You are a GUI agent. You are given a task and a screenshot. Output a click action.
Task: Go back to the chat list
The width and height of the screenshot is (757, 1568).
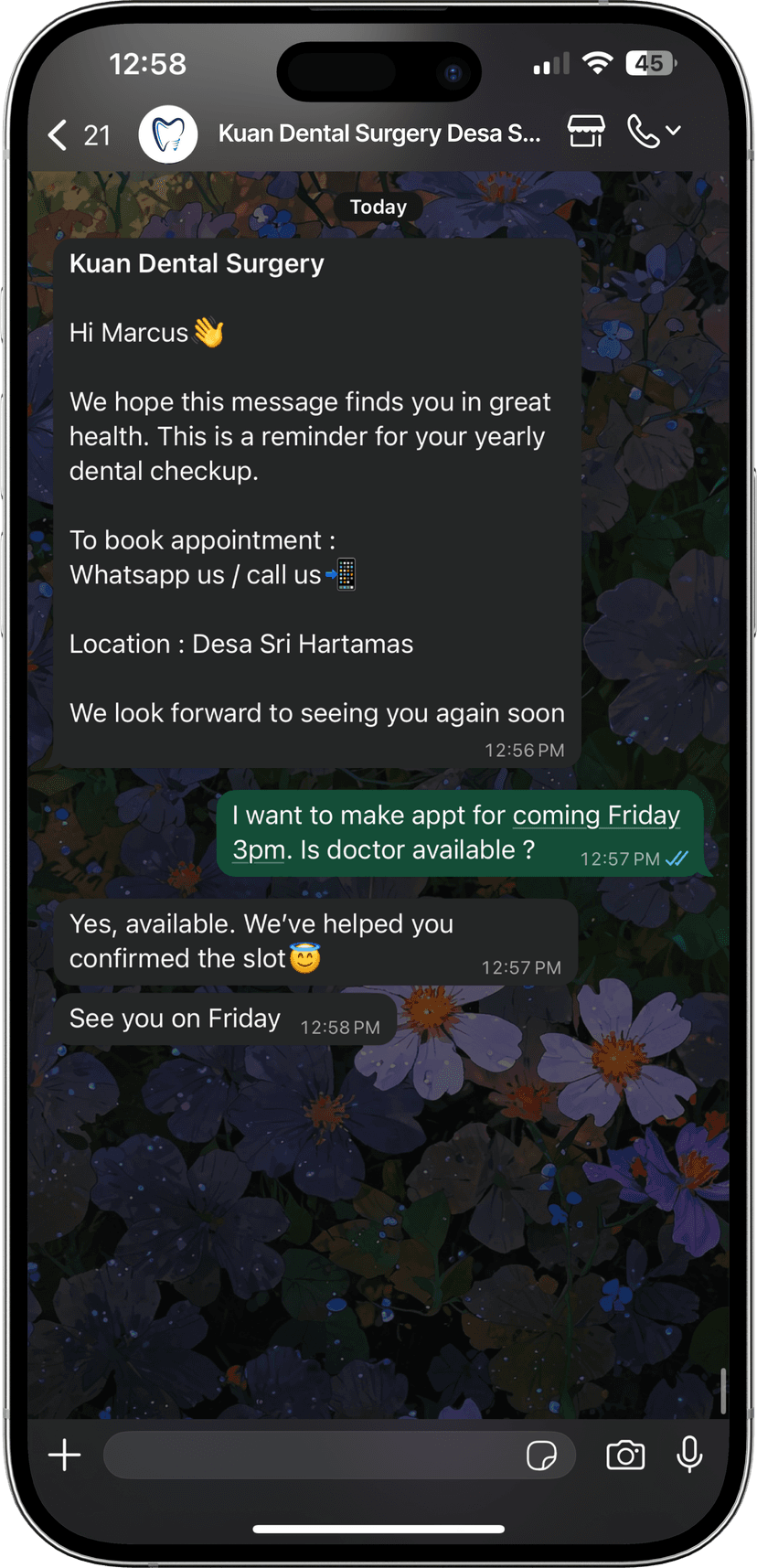coord(59,134)
